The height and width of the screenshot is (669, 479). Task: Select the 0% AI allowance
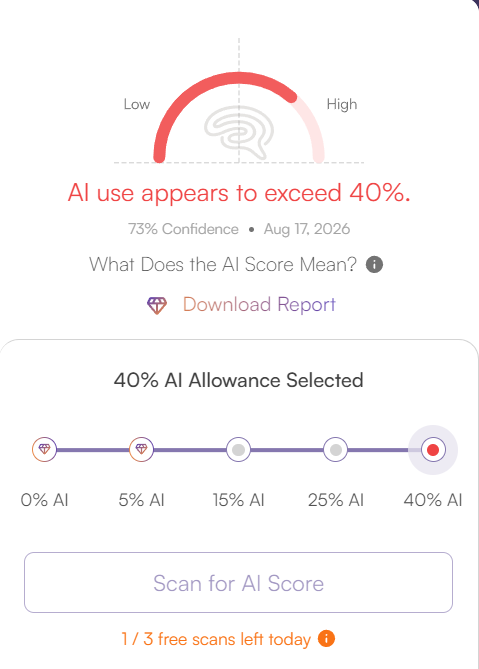44,449
